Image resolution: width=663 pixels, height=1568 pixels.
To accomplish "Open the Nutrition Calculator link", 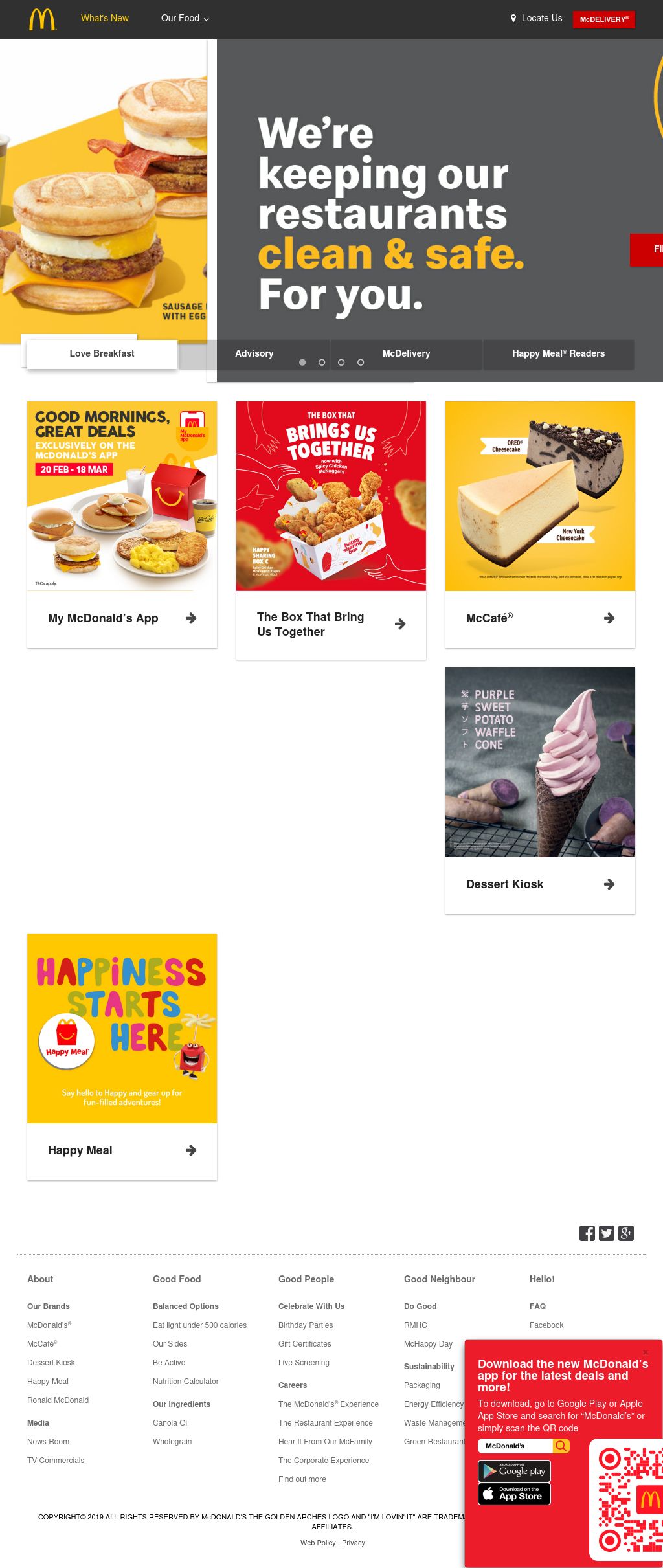I will tap(185, 1382).
